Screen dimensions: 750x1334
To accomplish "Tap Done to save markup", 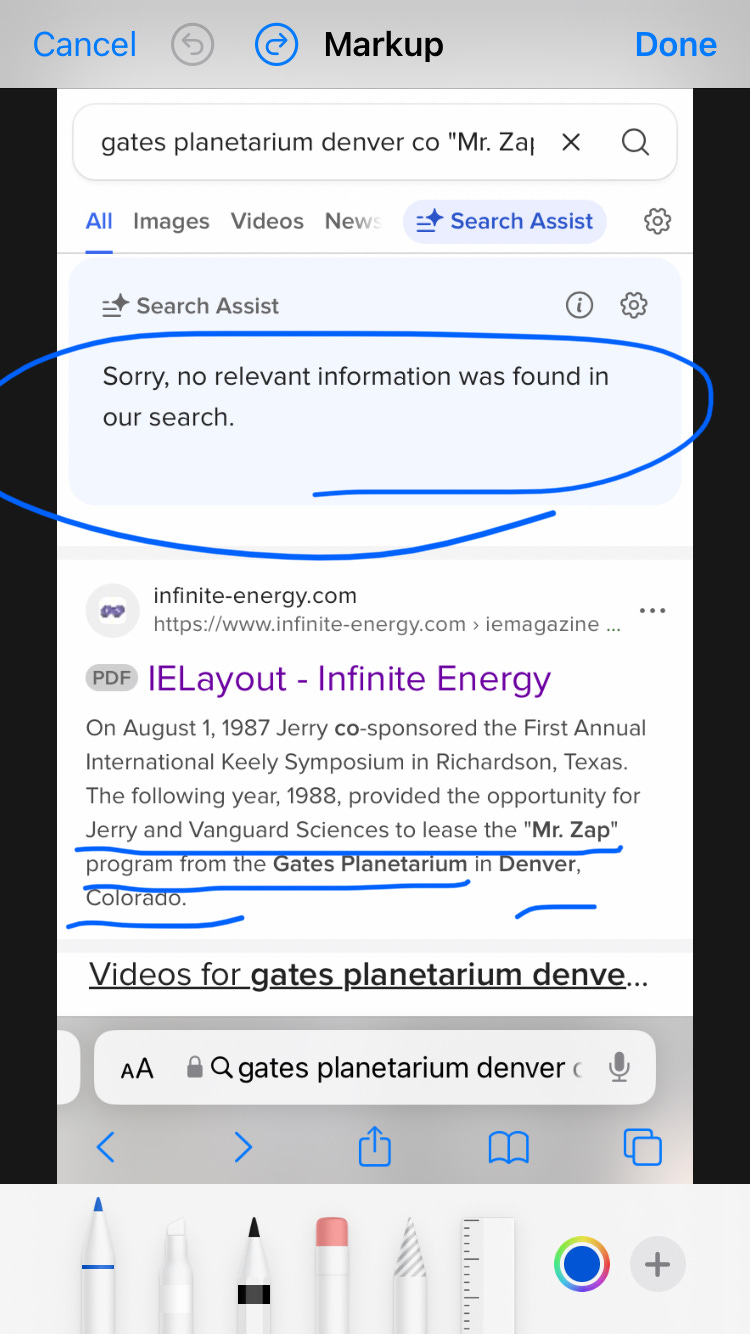I will point(676,45).
